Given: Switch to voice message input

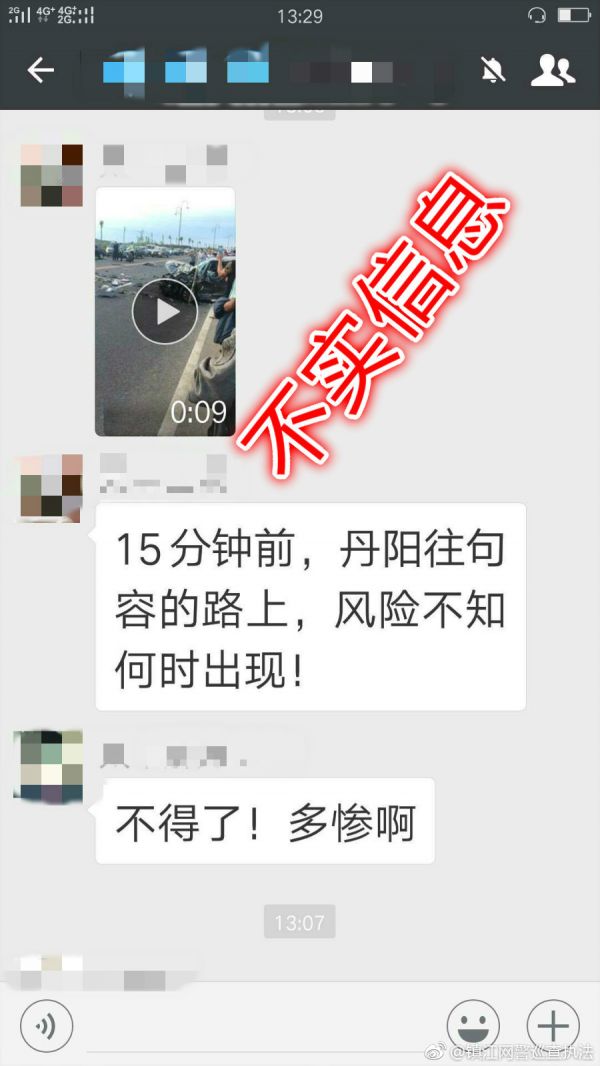Looking at the screenshot, I should tap(46, 1025).
